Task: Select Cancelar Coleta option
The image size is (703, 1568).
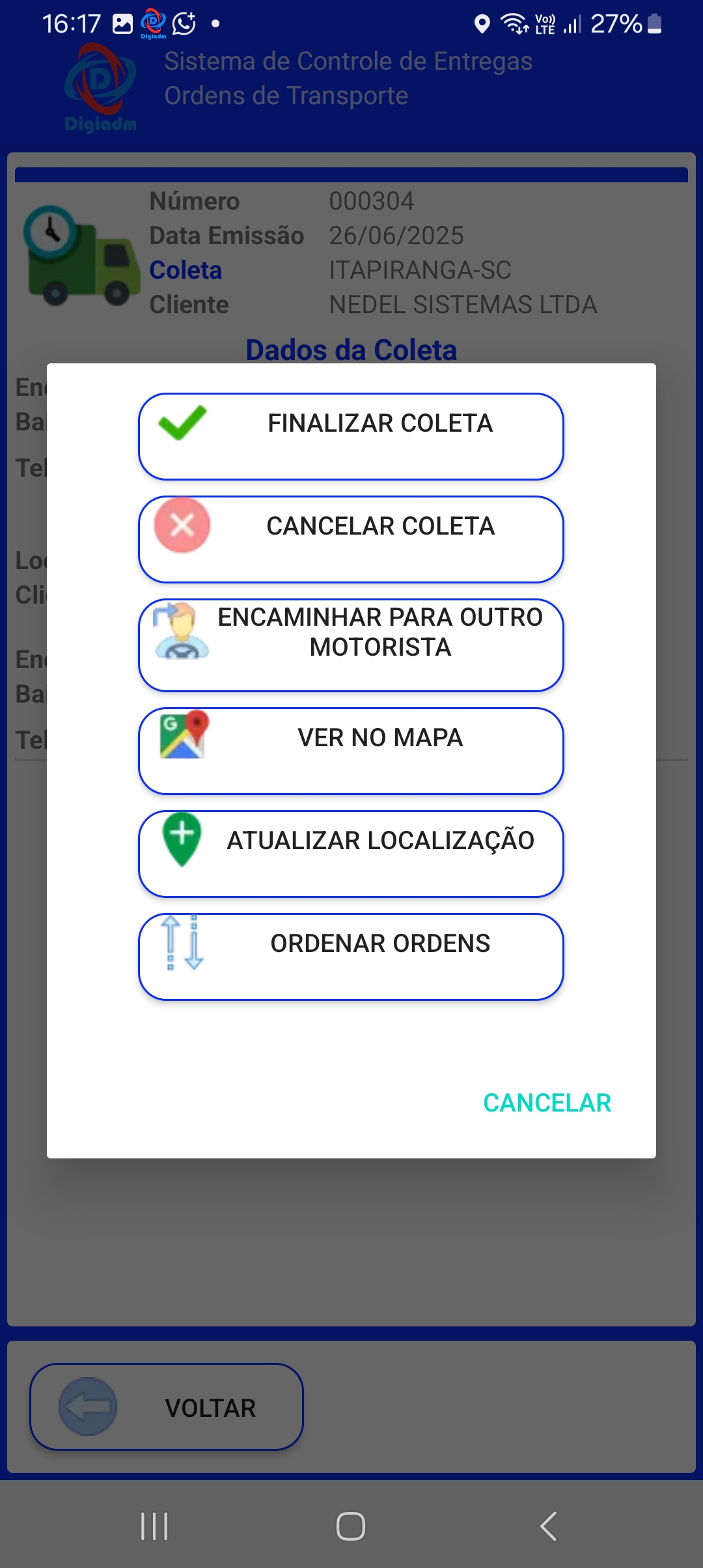Action: click(351, 539)
